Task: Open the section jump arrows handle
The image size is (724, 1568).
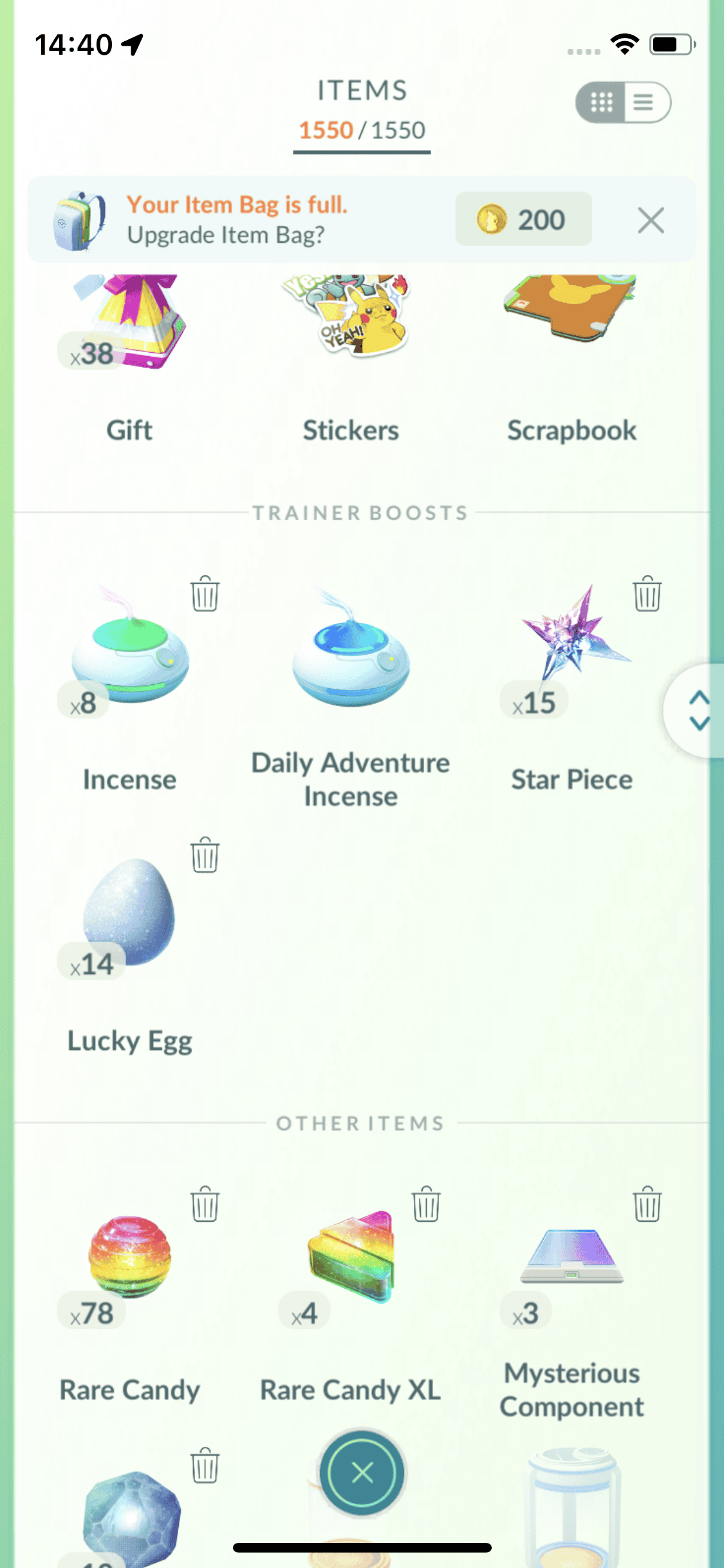Action: pos(698,711)
